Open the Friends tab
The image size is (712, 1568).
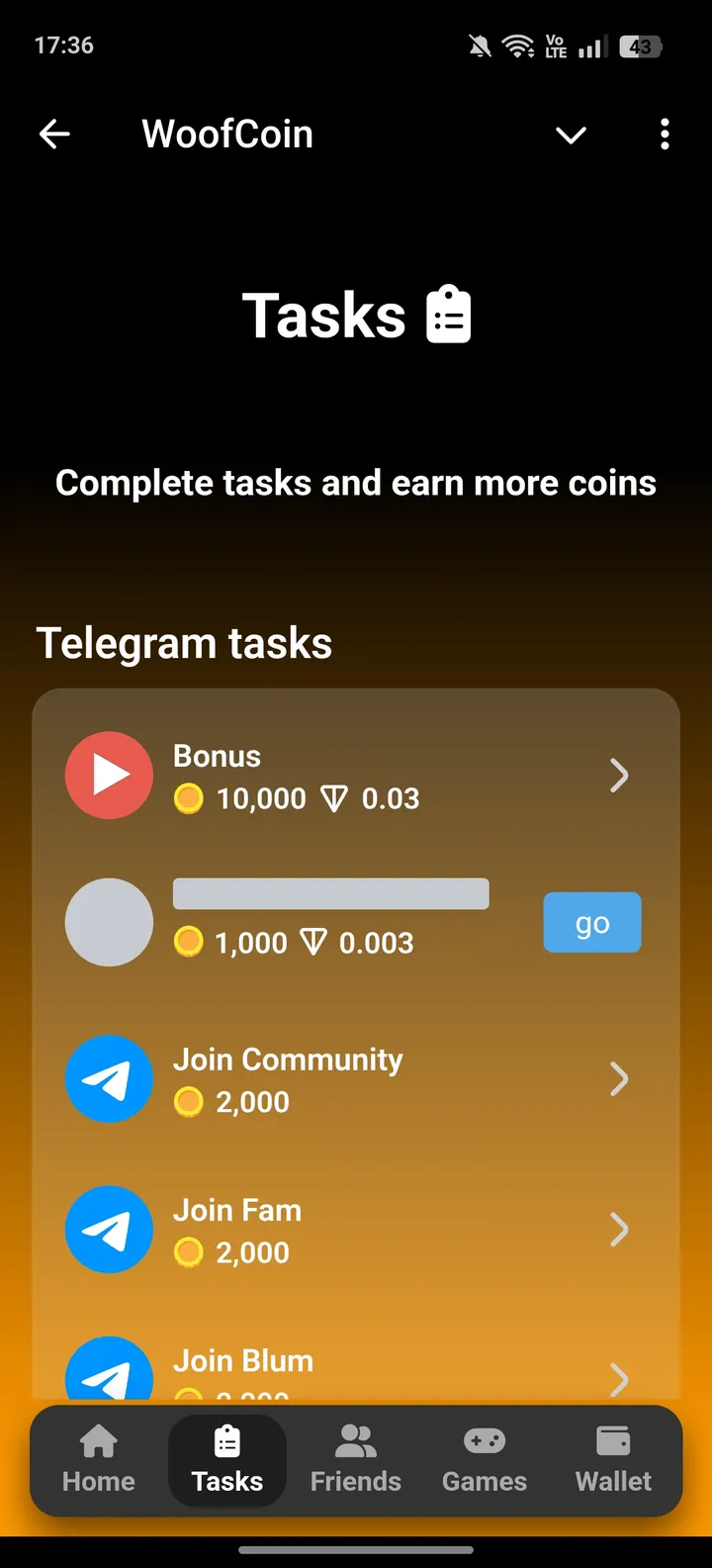click(355, 1461)
